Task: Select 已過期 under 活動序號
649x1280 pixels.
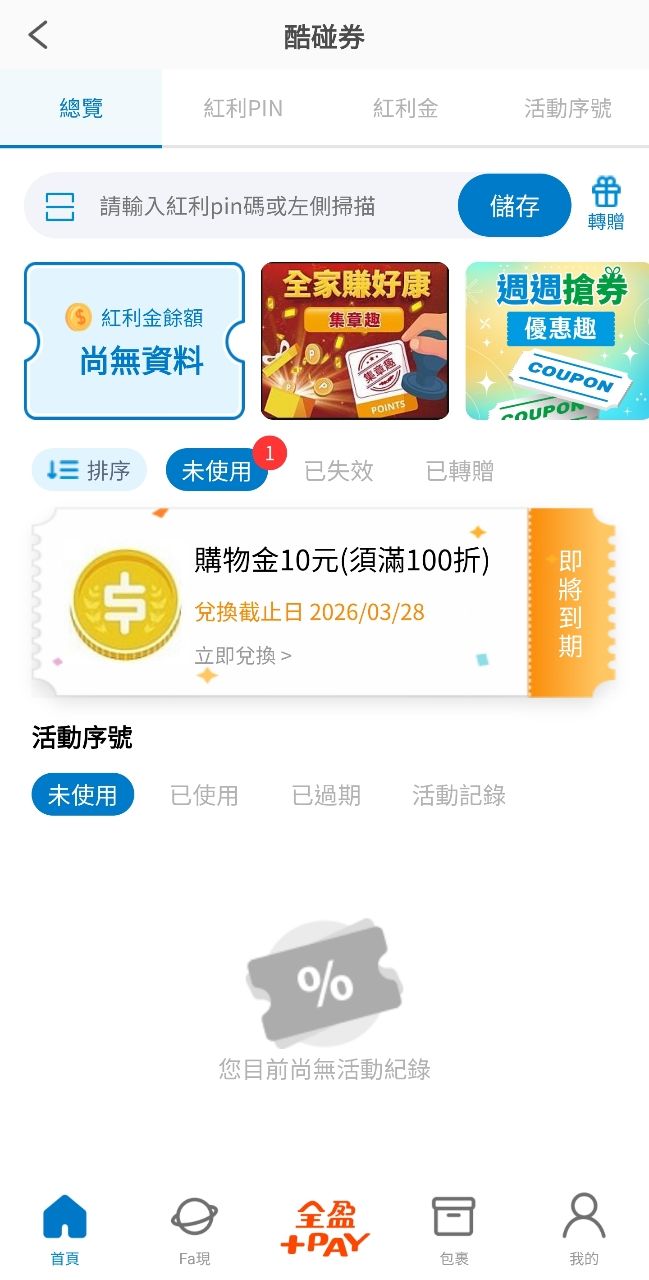Action: (326, 795)
